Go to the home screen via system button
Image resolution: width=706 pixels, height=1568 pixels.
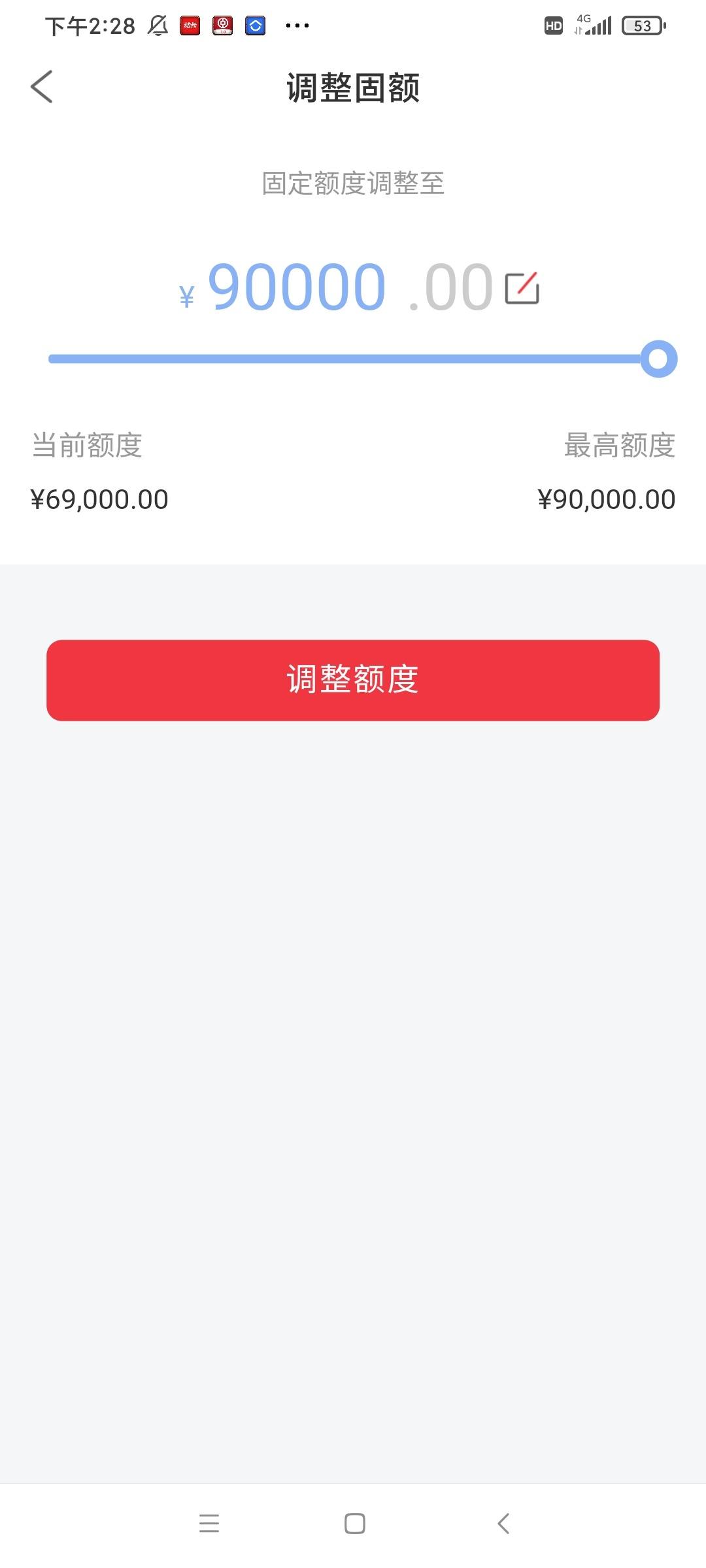coord(355,1524)
